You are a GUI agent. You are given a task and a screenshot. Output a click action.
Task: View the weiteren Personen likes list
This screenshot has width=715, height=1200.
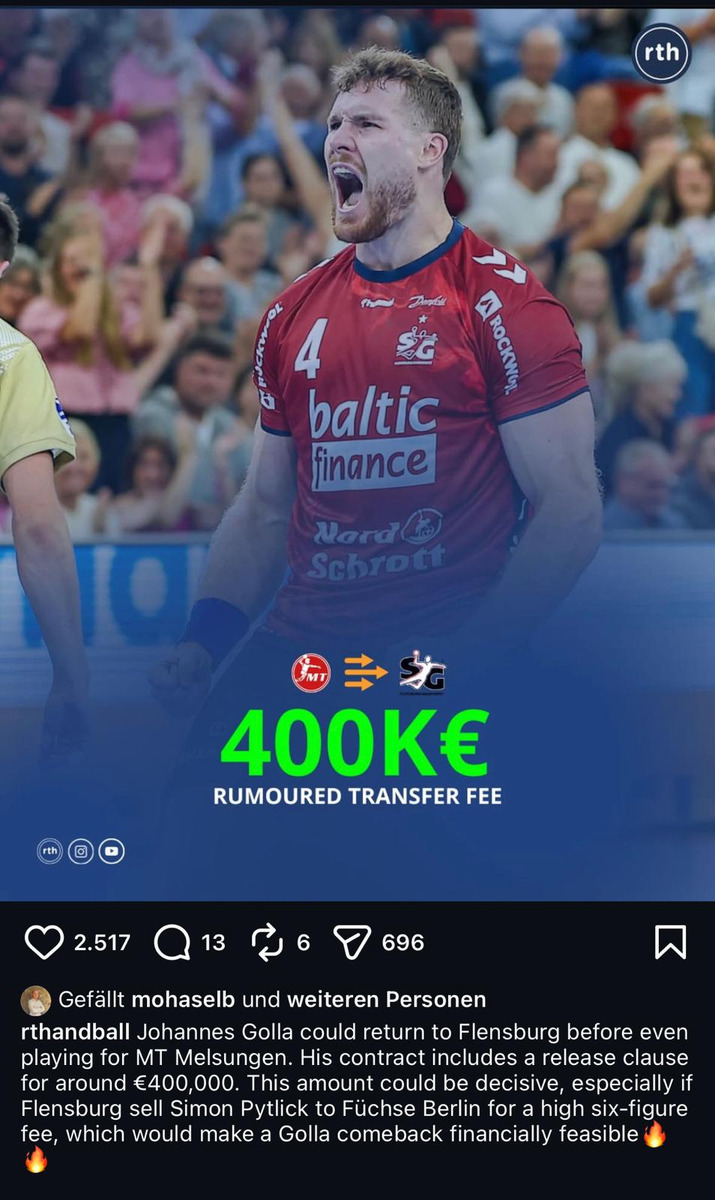[x=386, y=999]
